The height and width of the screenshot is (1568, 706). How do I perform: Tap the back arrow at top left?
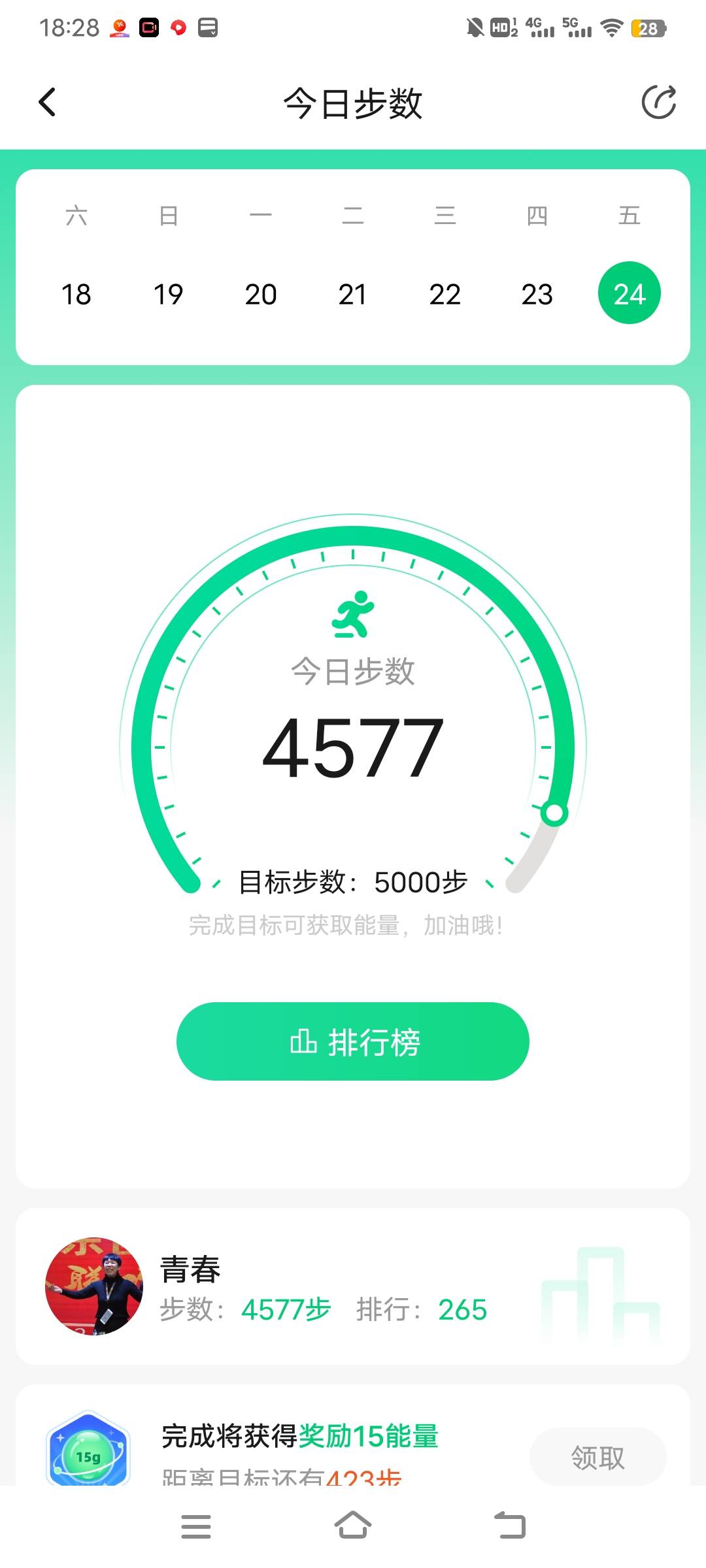46,101
